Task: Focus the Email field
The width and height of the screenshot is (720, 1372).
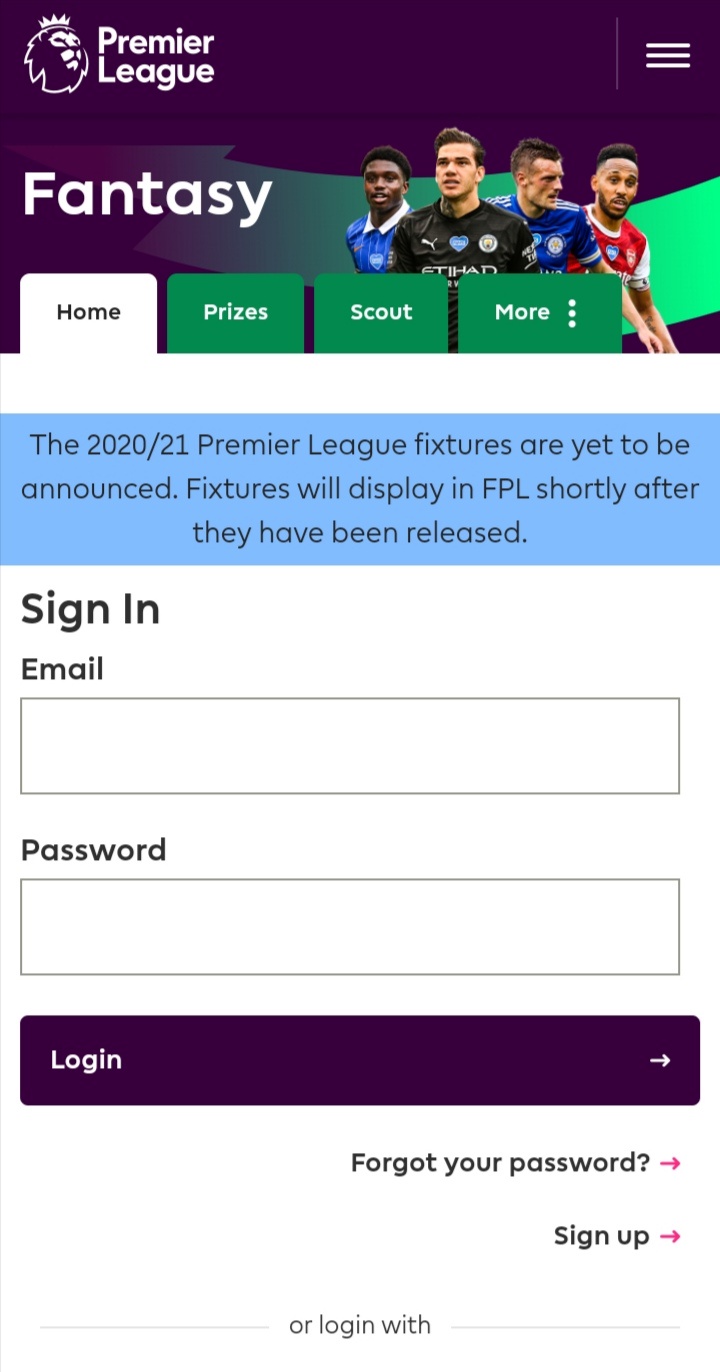Action: click(x=350, y=746)
